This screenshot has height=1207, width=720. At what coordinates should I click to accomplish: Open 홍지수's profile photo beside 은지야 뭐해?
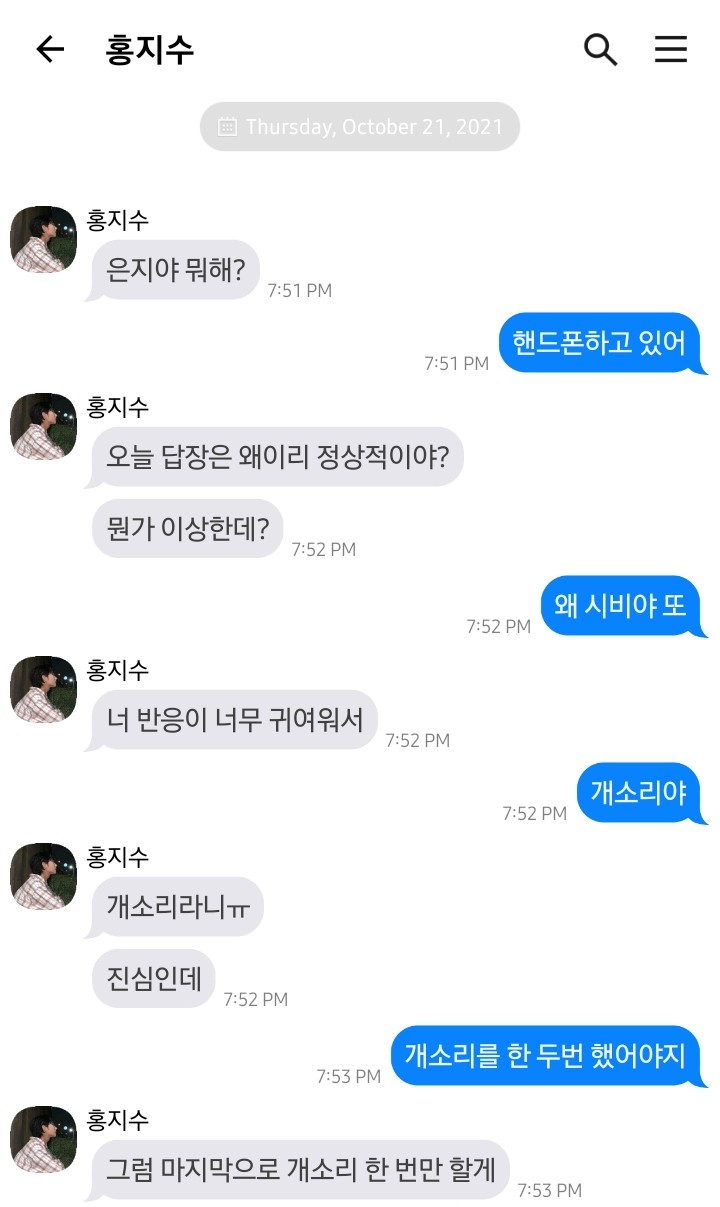coord(43,240)
